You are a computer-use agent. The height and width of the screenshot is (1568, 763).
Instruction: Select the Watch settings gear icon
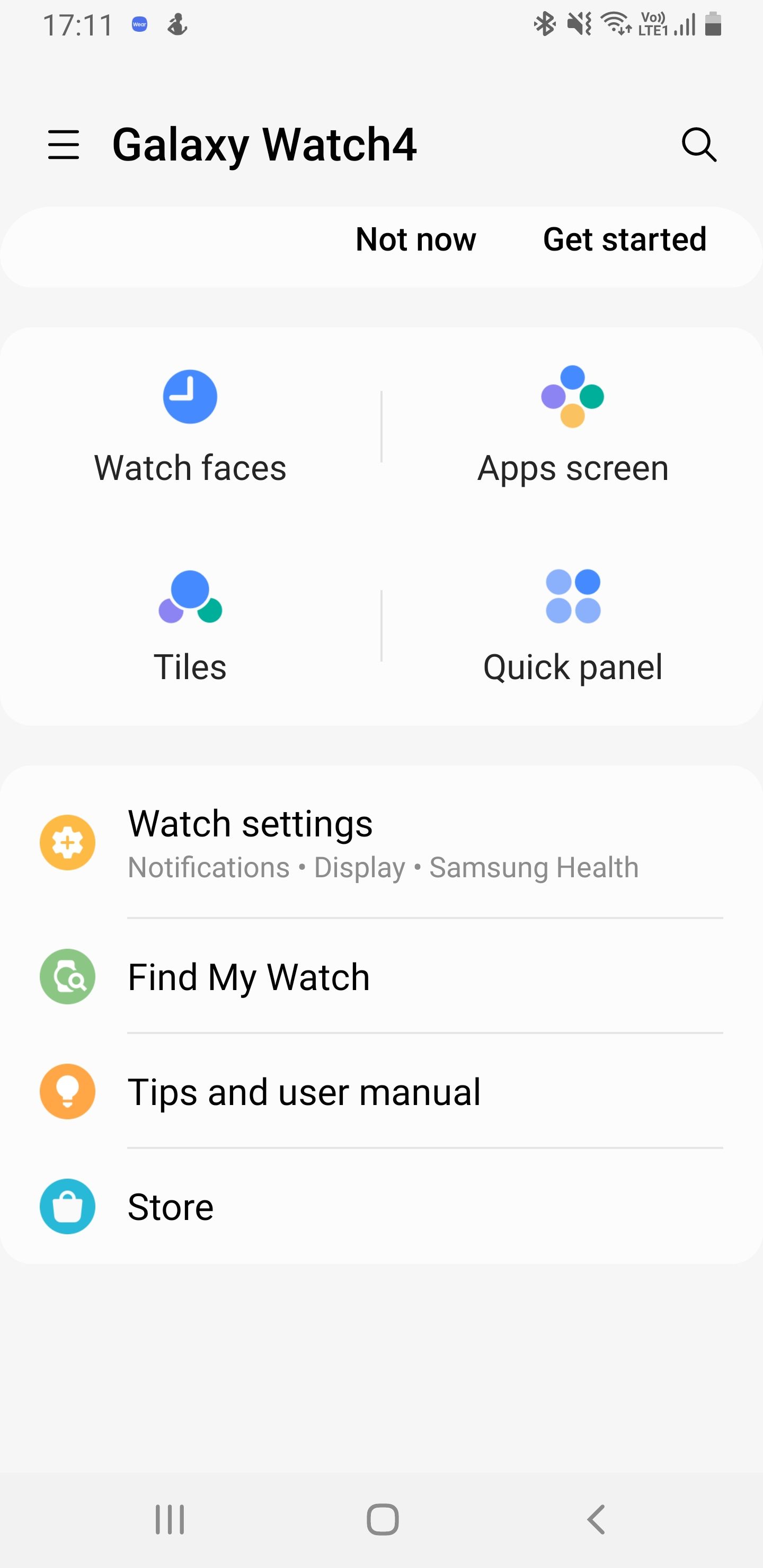(67, 842)
